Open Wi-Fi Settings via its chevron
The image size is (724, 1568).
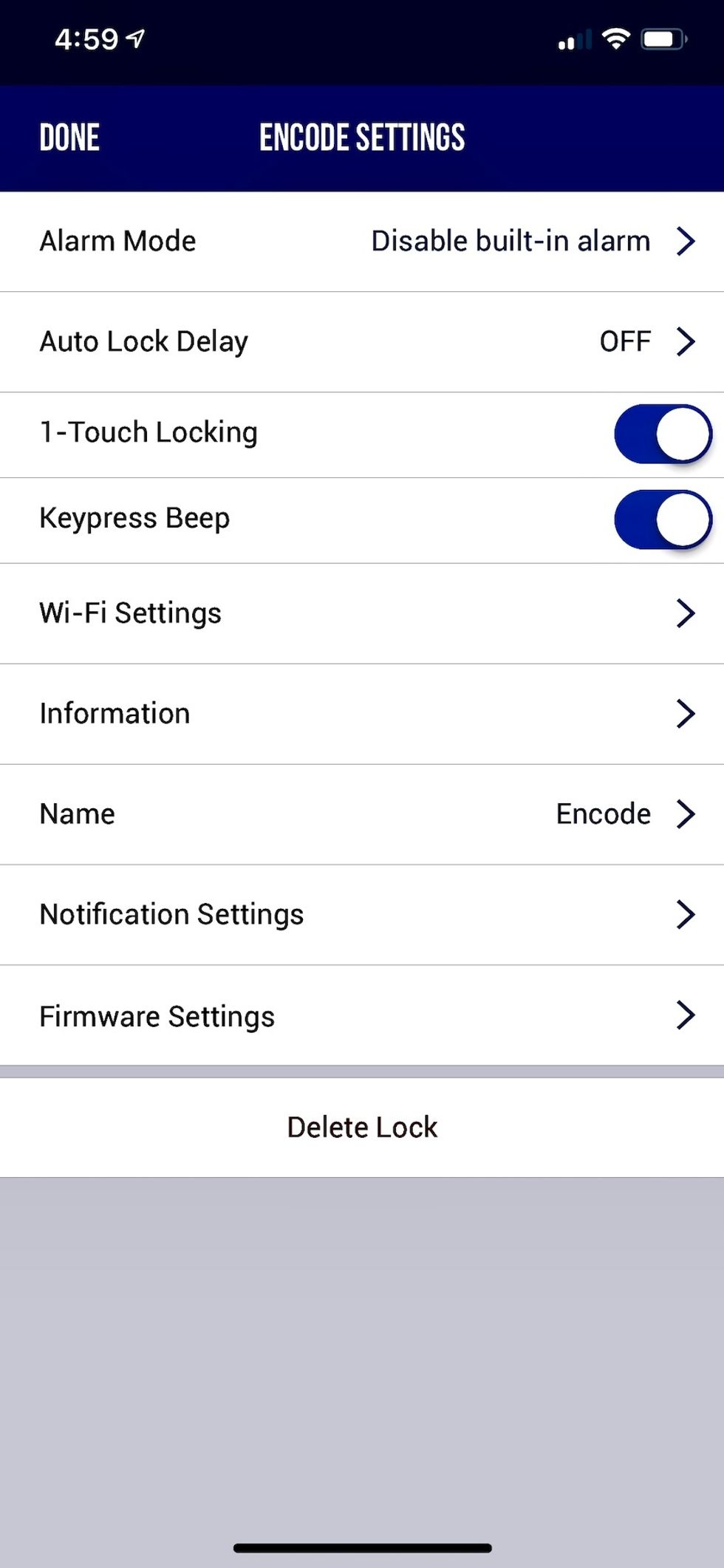coord(686,613)
